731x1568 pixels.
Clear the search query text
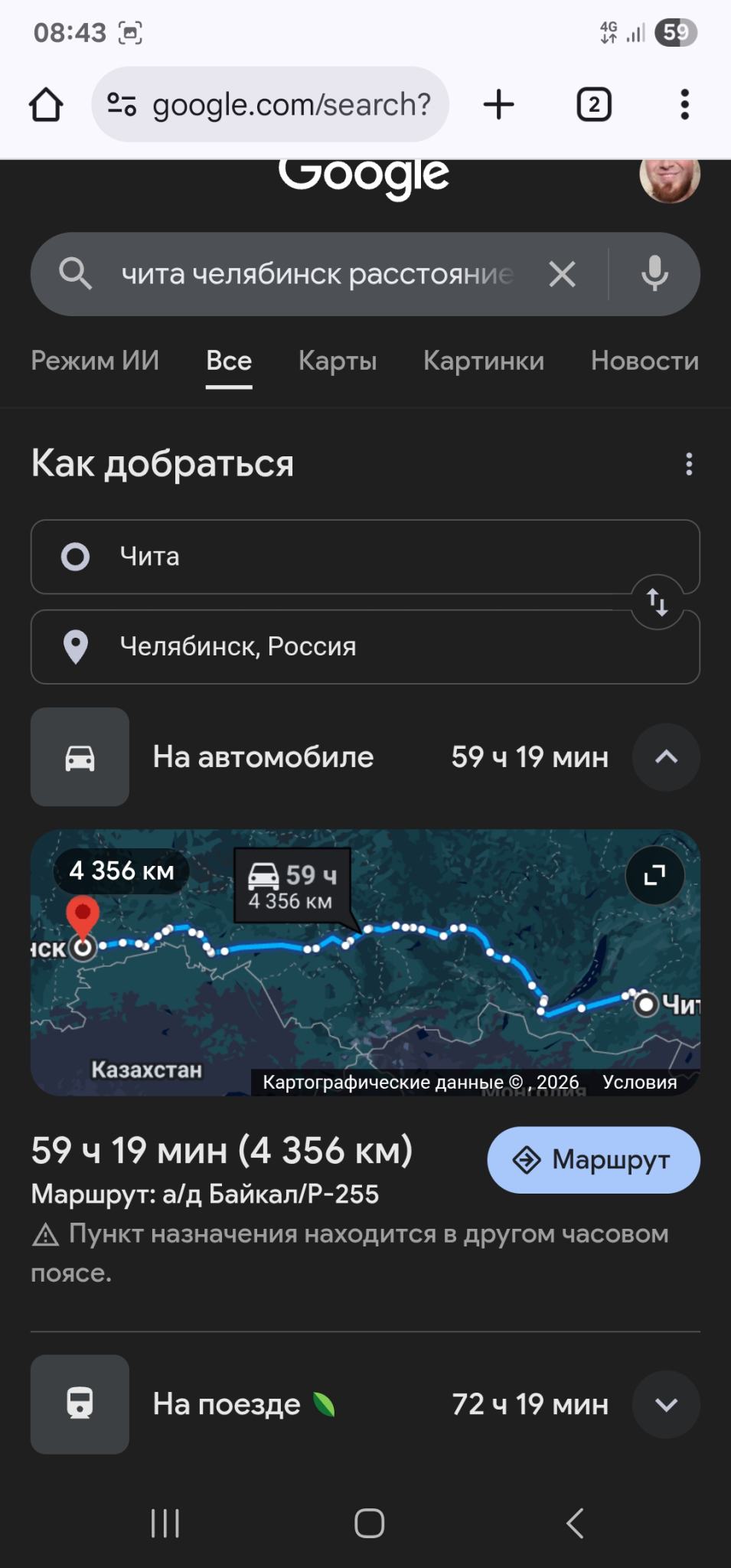562,274
